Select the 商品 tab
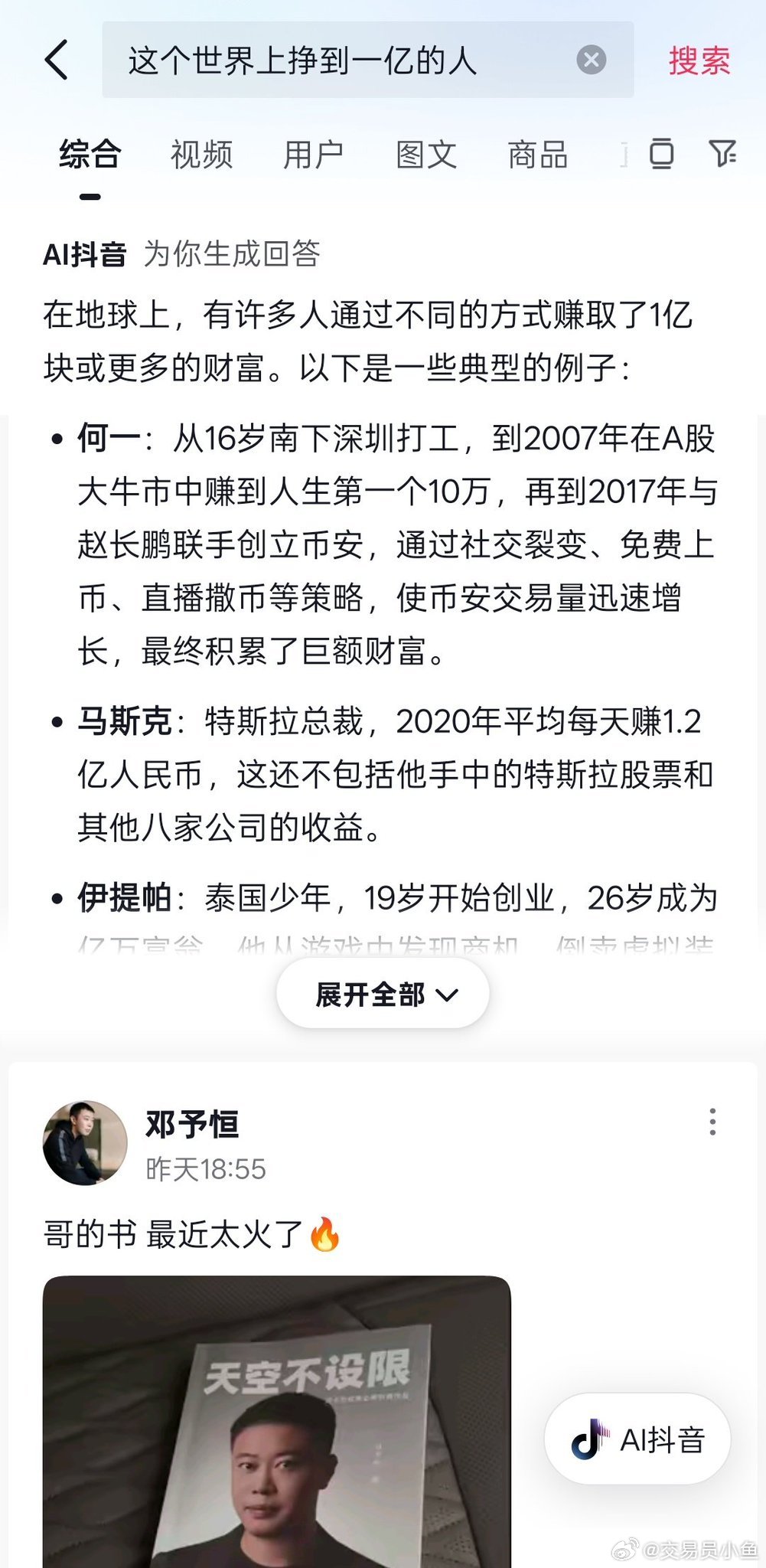Screen dimensions: 766x1568 536,155
